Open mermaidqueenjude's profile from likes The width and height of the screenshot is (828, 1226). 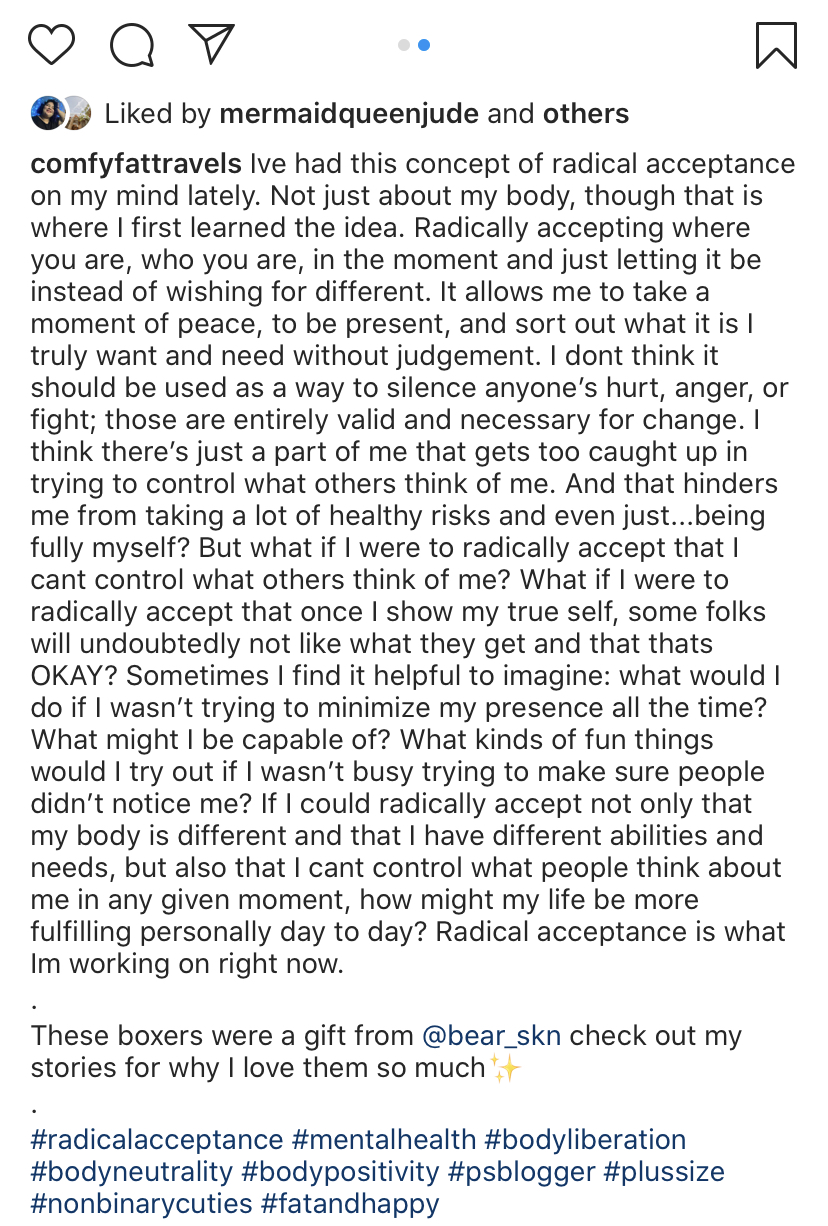348,114
